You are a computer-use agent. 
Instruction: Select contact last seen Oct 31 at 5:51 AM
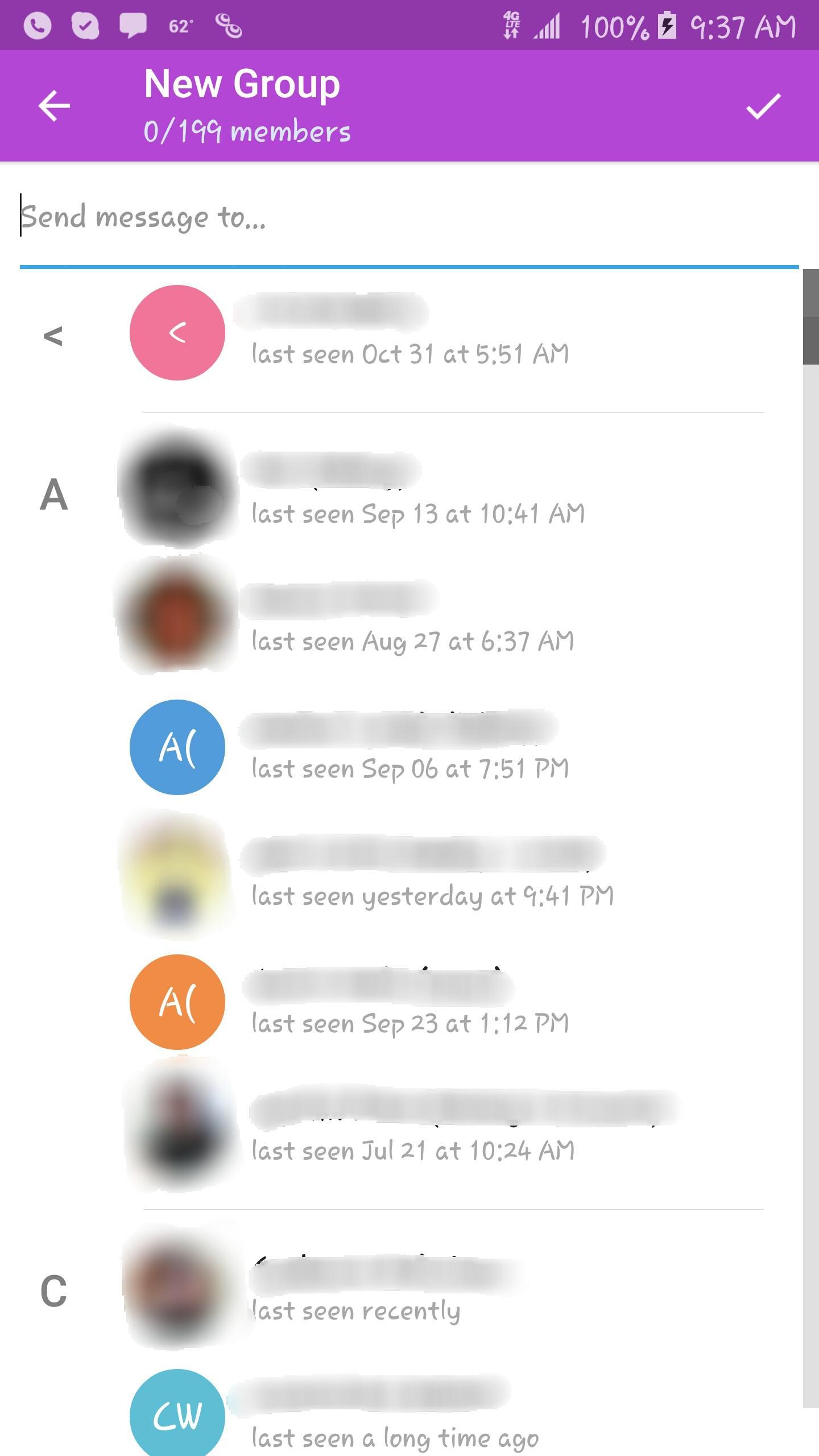[x=409, y=334]
